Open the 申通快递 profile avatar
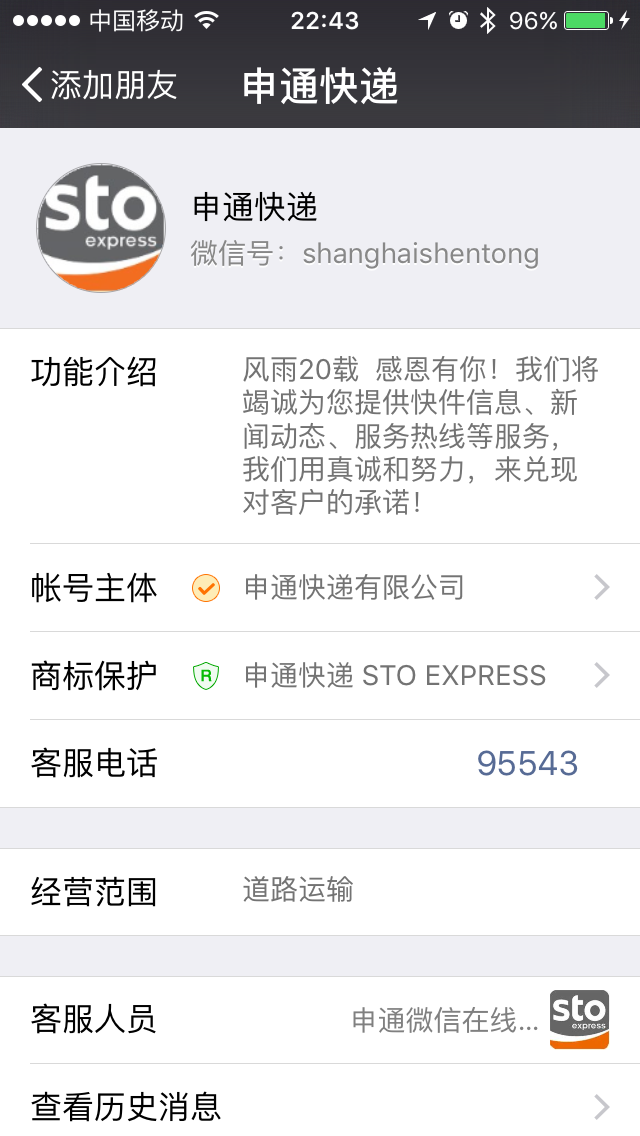 click(101, 227)
